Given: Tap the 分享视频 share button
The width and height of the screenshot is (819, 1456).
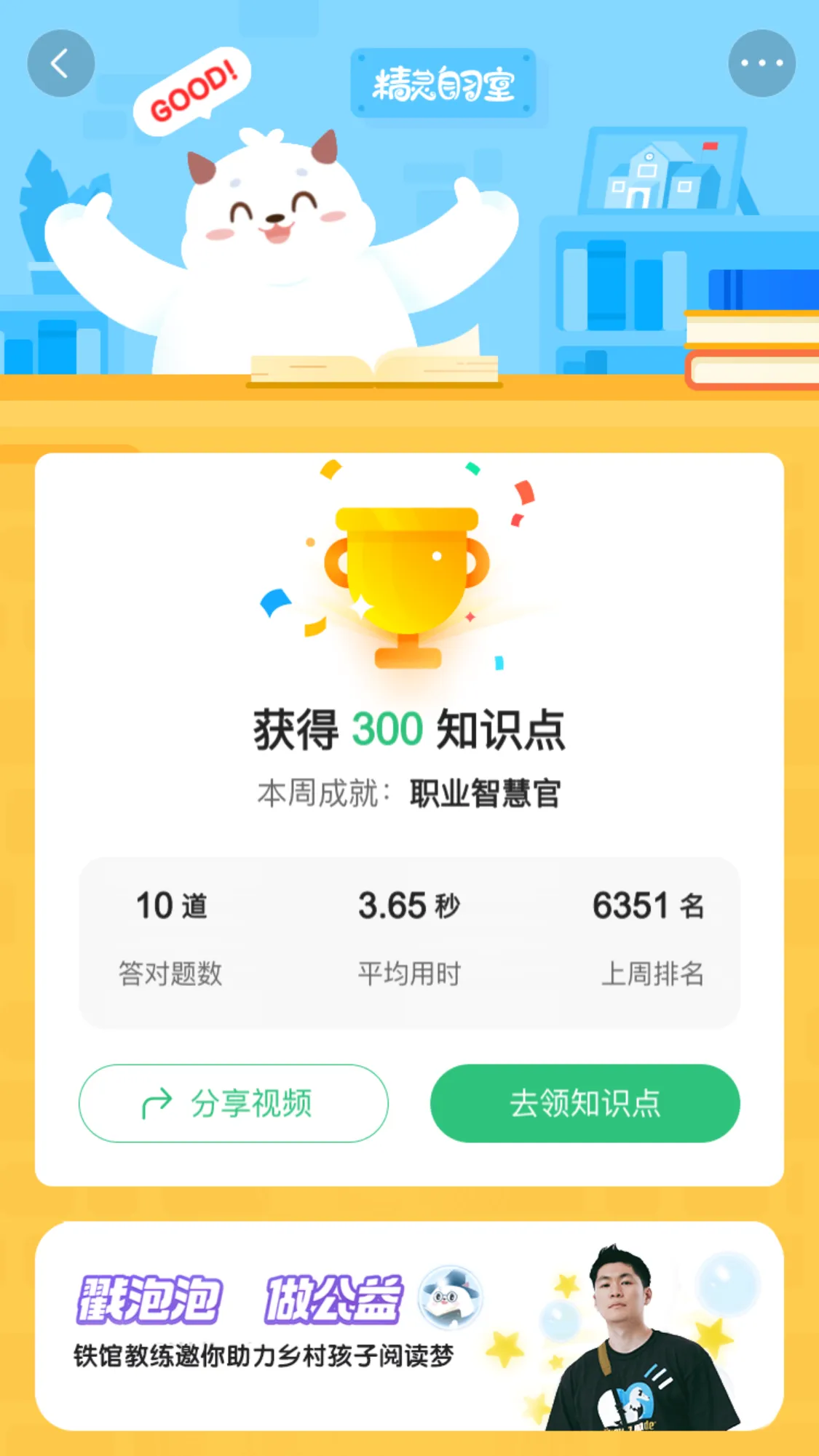Looking at the screenshot, I should tap(234, 1102).
